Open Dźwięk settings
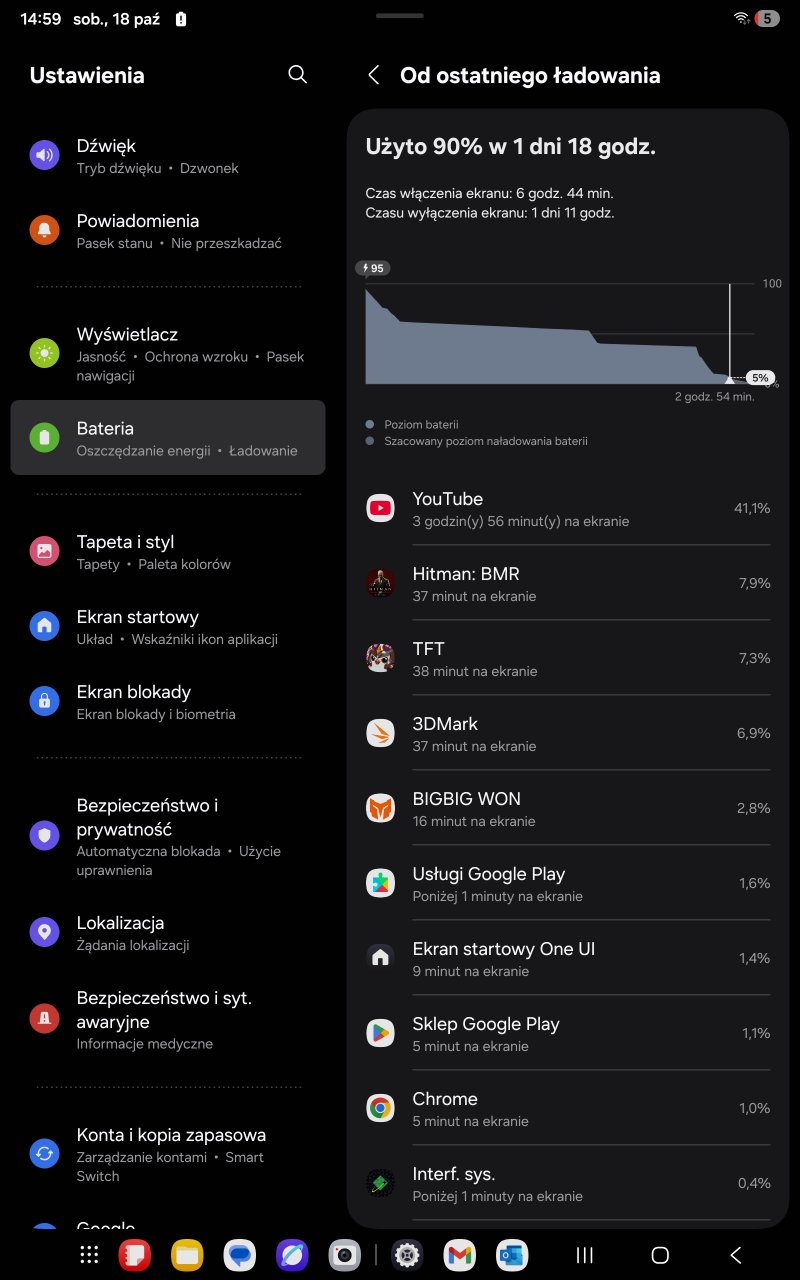The height and width of the screenshot is (1280, 800). 167,156
